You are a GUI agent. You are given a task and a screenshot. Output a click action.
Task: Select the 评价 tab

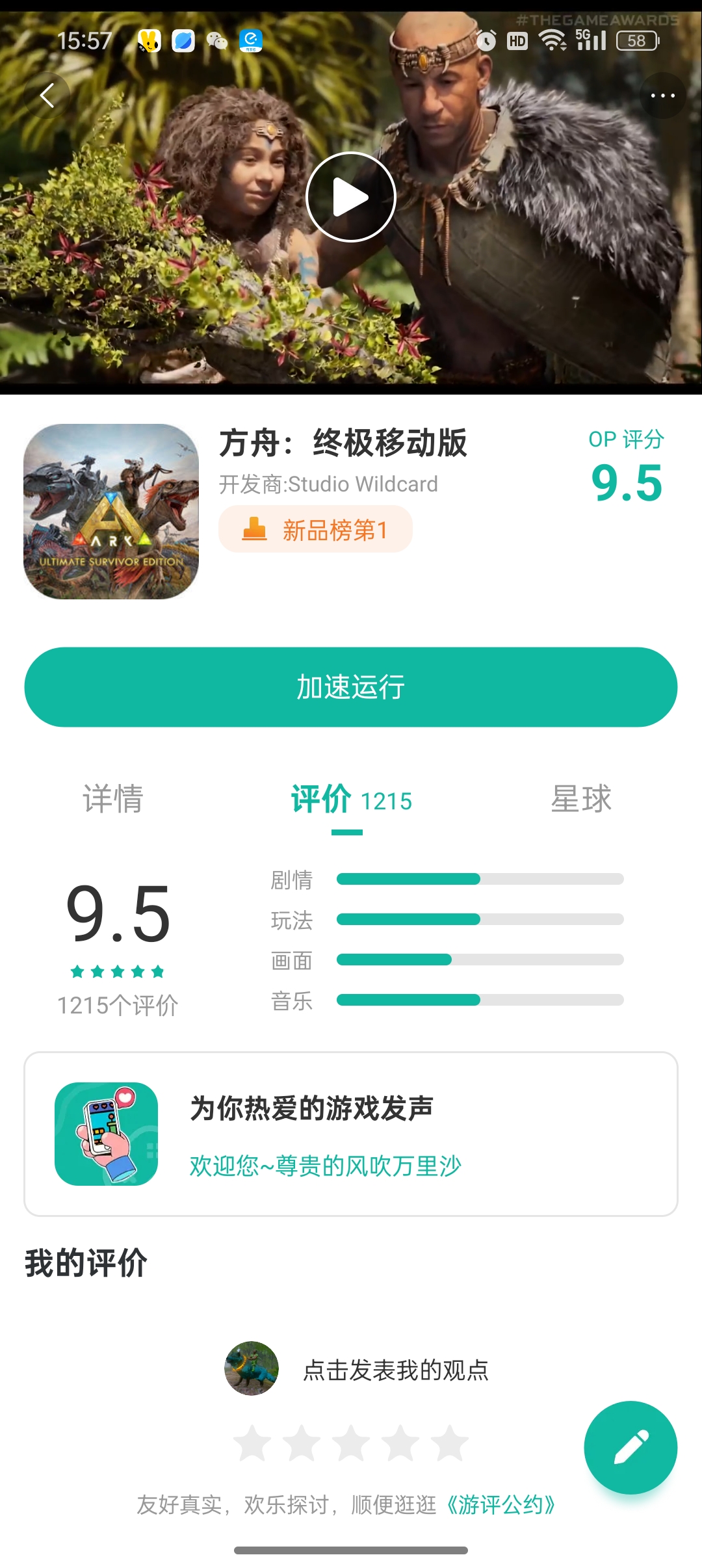(351, 800)
